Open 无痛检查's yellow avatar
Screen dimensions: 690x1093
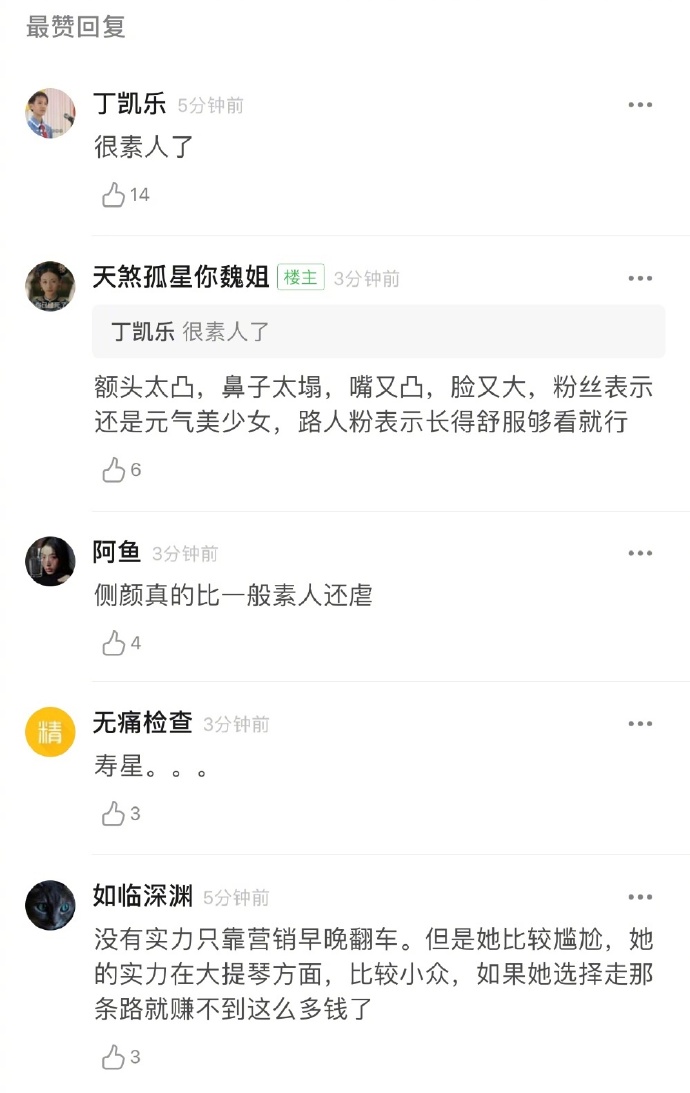(50, 732)
